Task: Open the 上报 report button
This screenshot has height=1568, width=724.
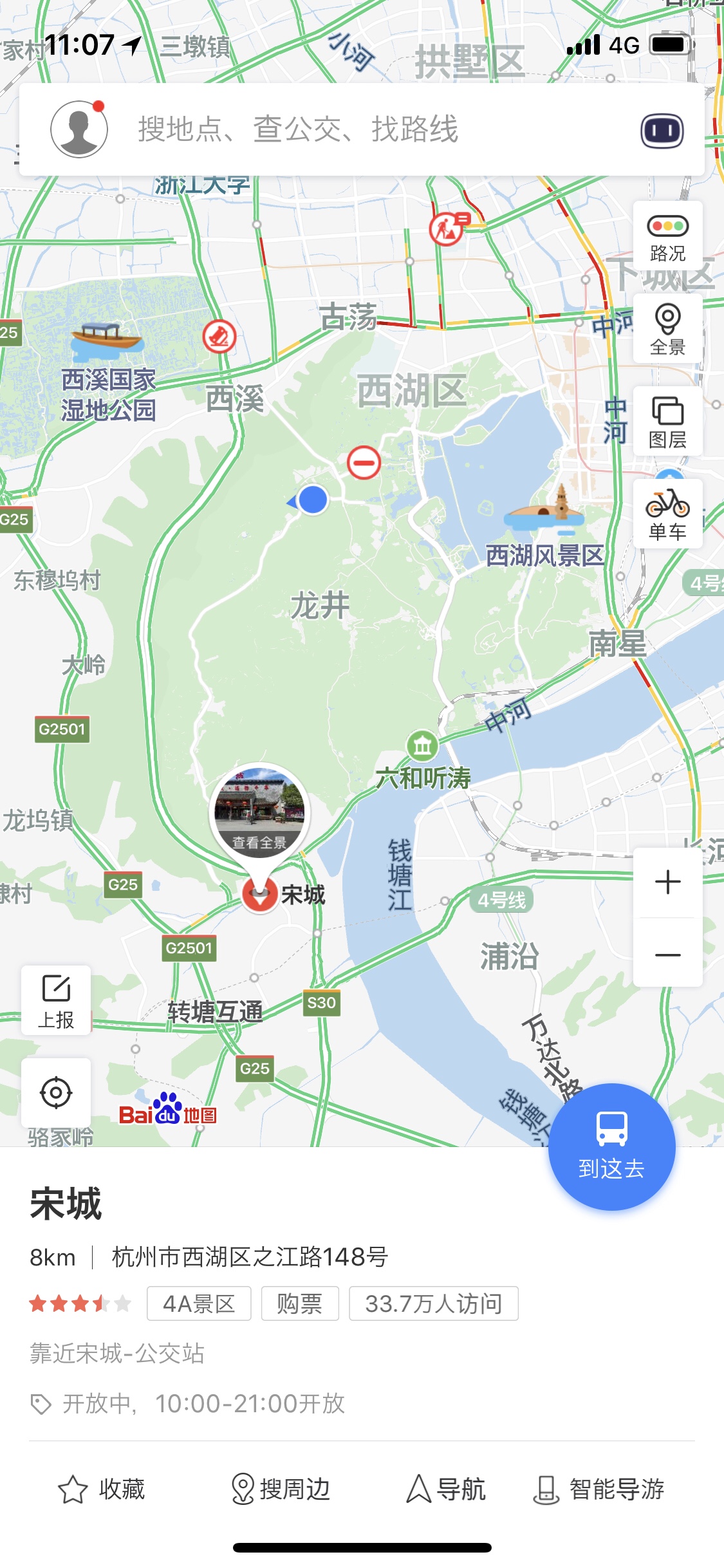Action: click(x=56, y=1000)
